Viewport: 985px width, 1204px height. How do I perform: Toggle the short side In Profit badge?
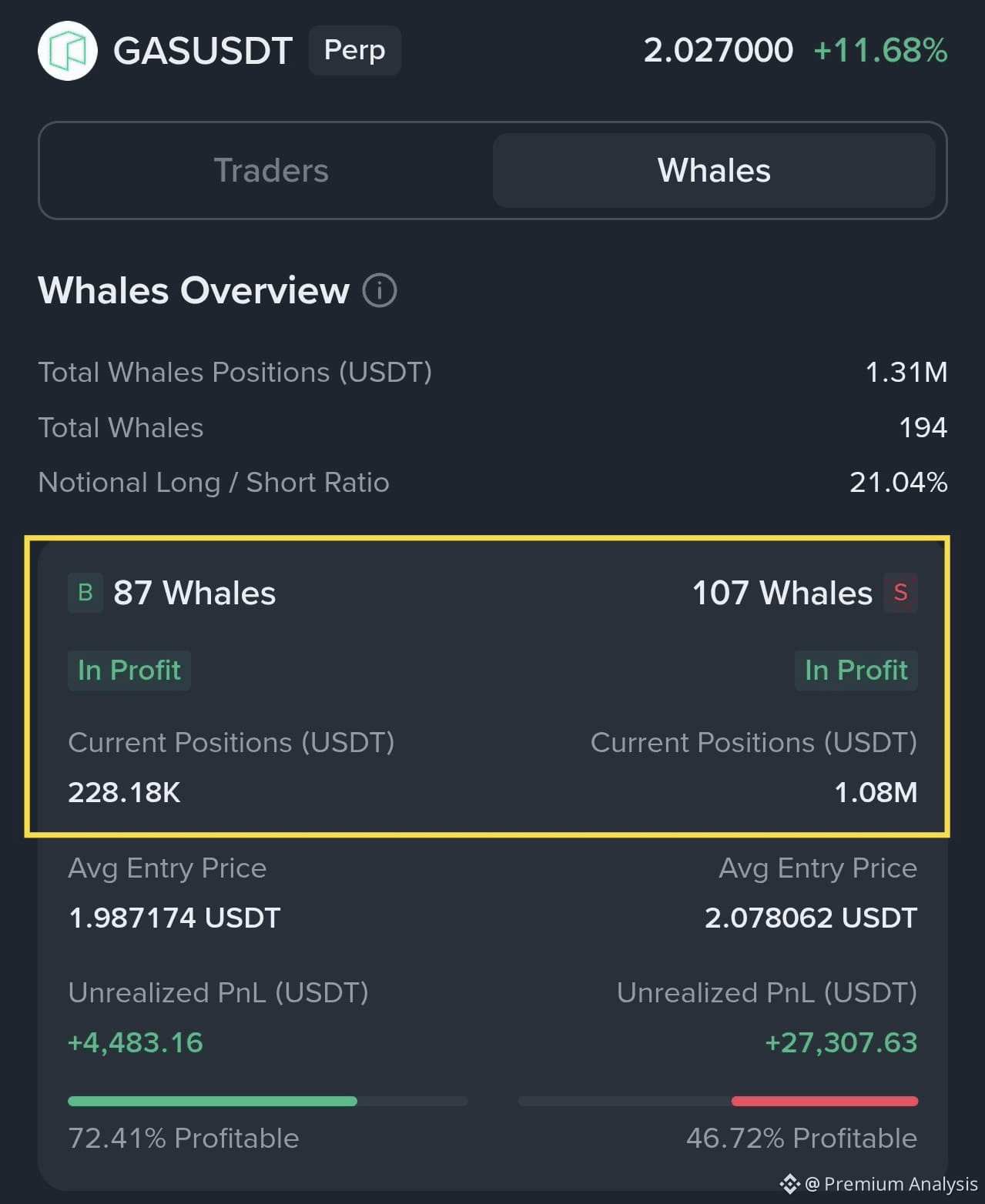tap(856, 670)
